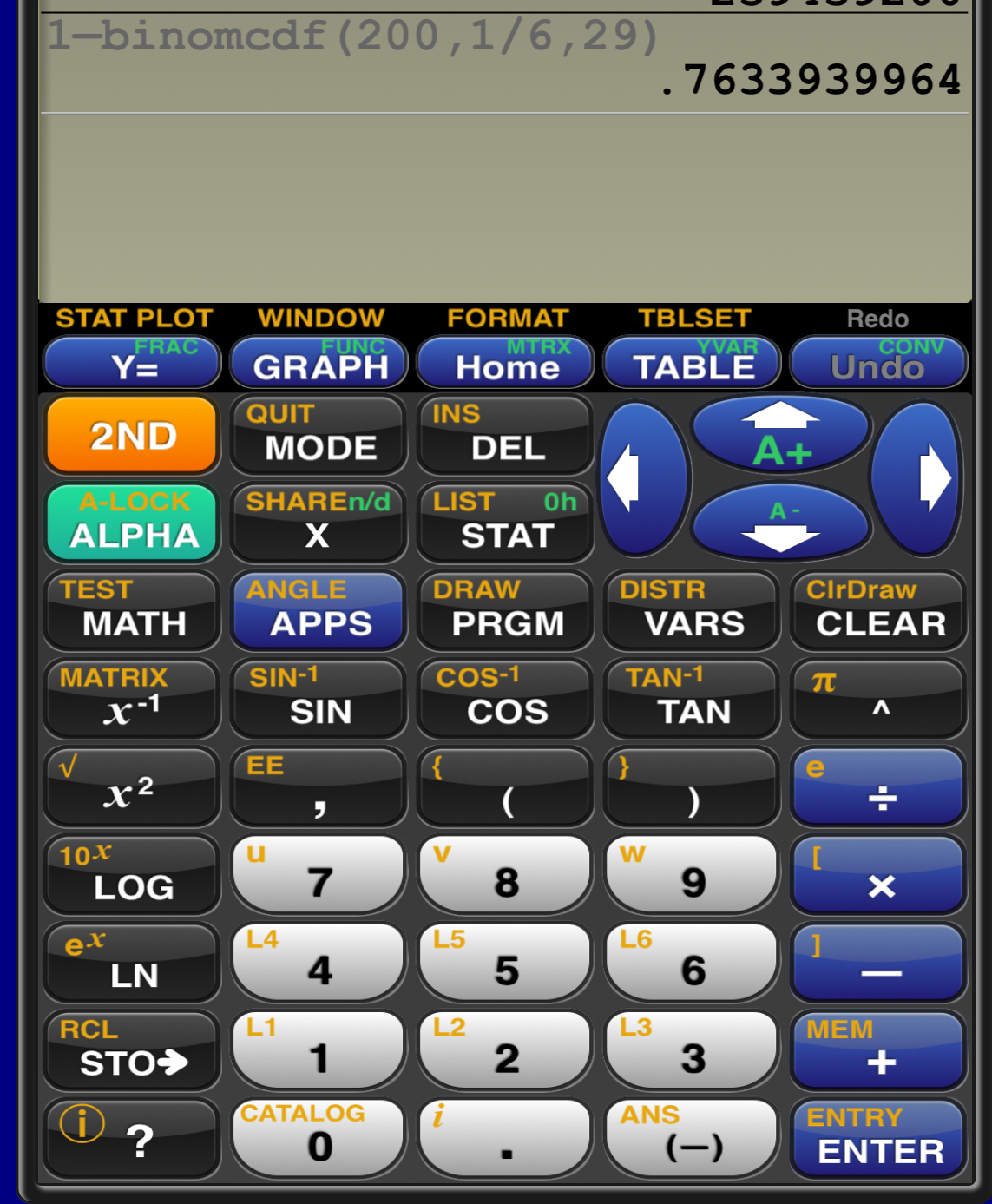The height and width of the screenshot is (1204, 992).
Task: Open the info question mark key
Action: [x=132, y=1138]
